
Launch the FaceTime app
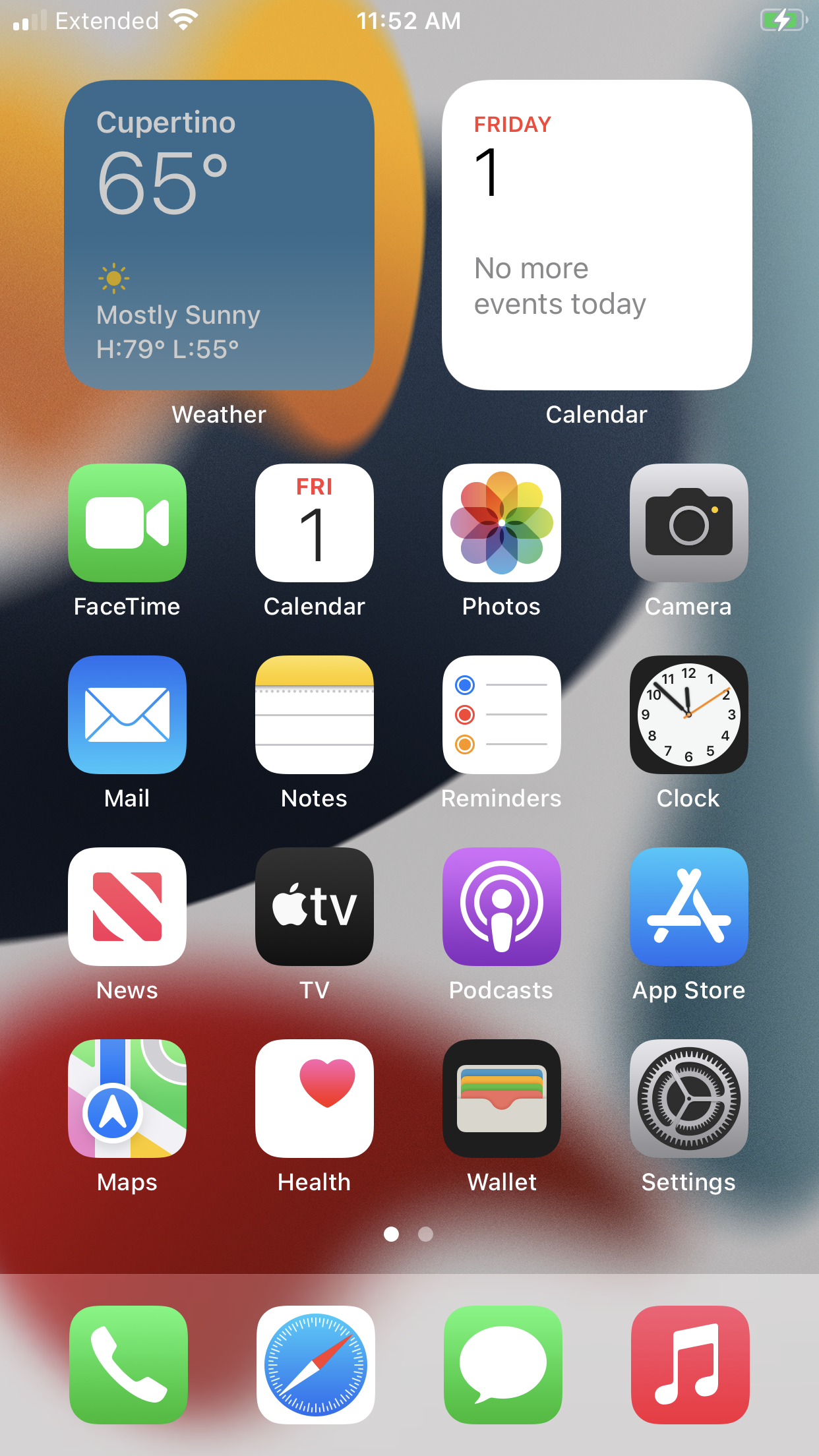click(127, 522)
